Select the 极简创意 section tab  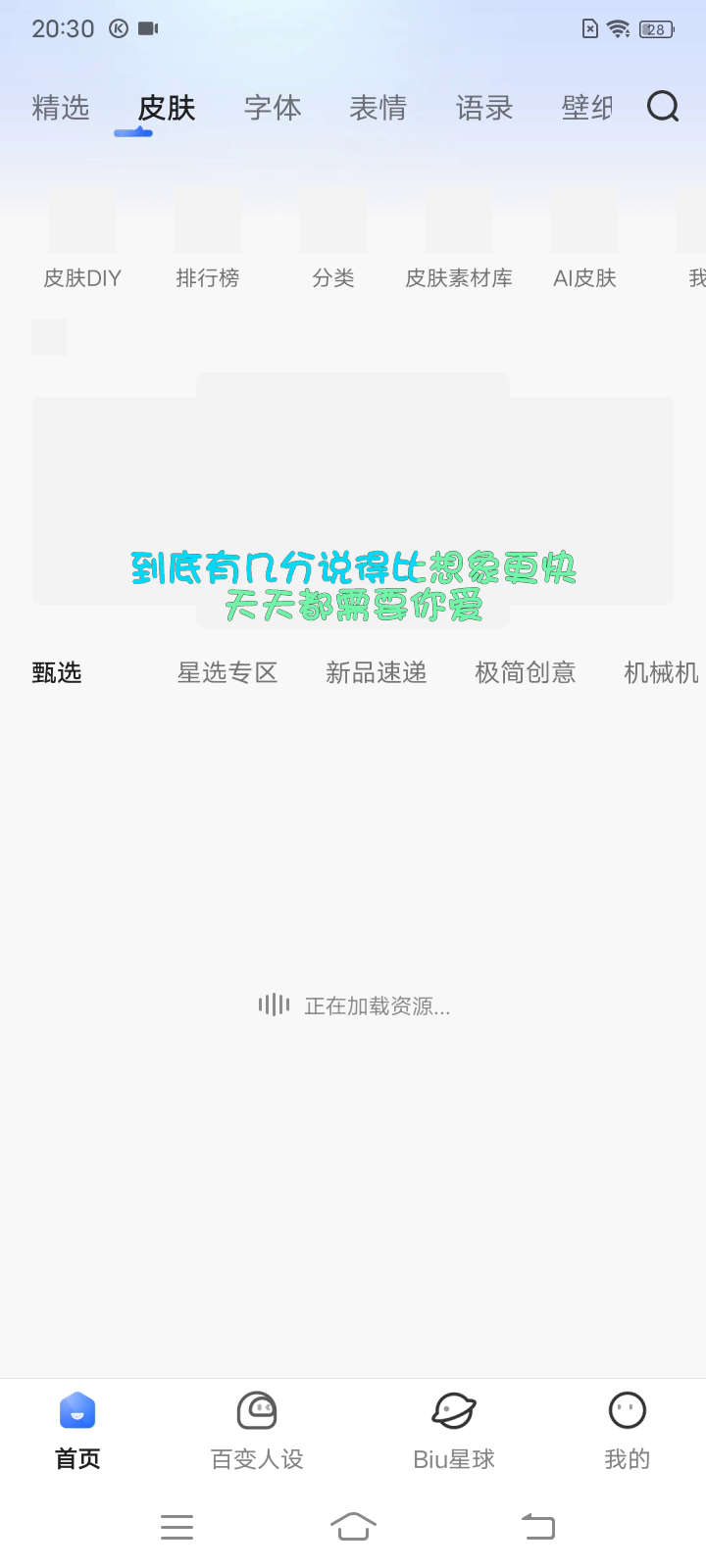526,672
